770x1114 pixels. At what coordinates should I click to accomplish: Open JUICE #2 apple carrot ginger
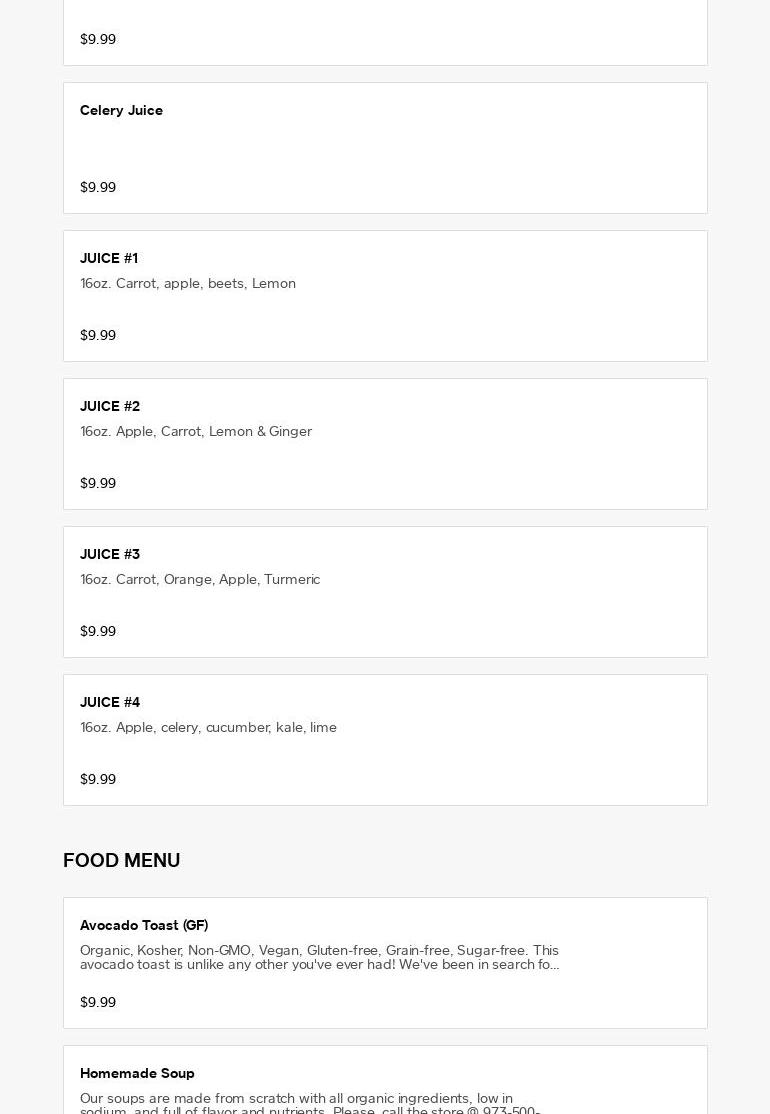tap(385, 444)
